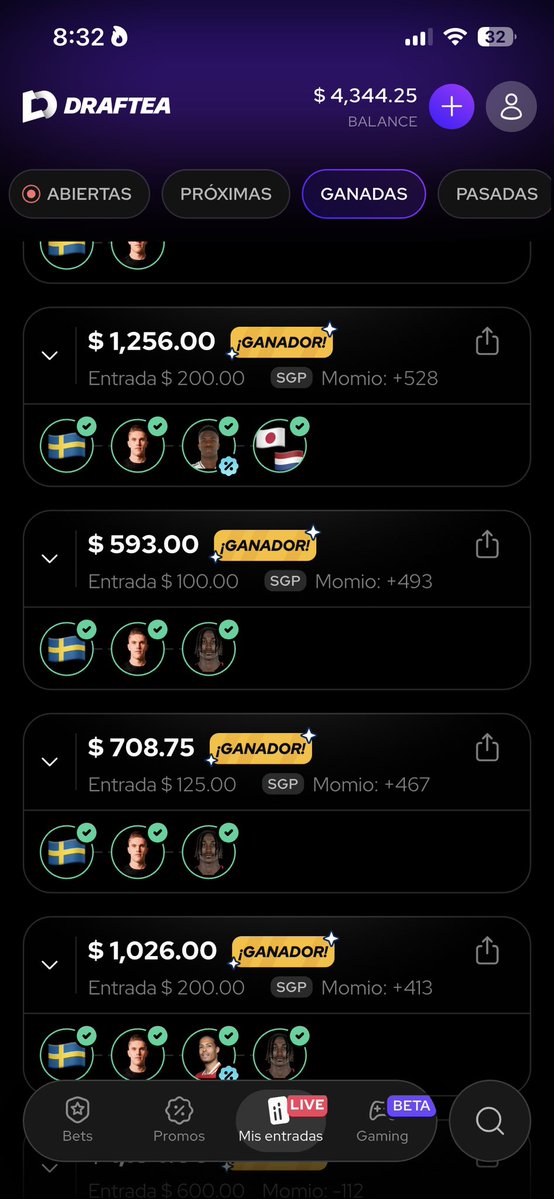Switch to the Abiertas tab

click(79, 194)
